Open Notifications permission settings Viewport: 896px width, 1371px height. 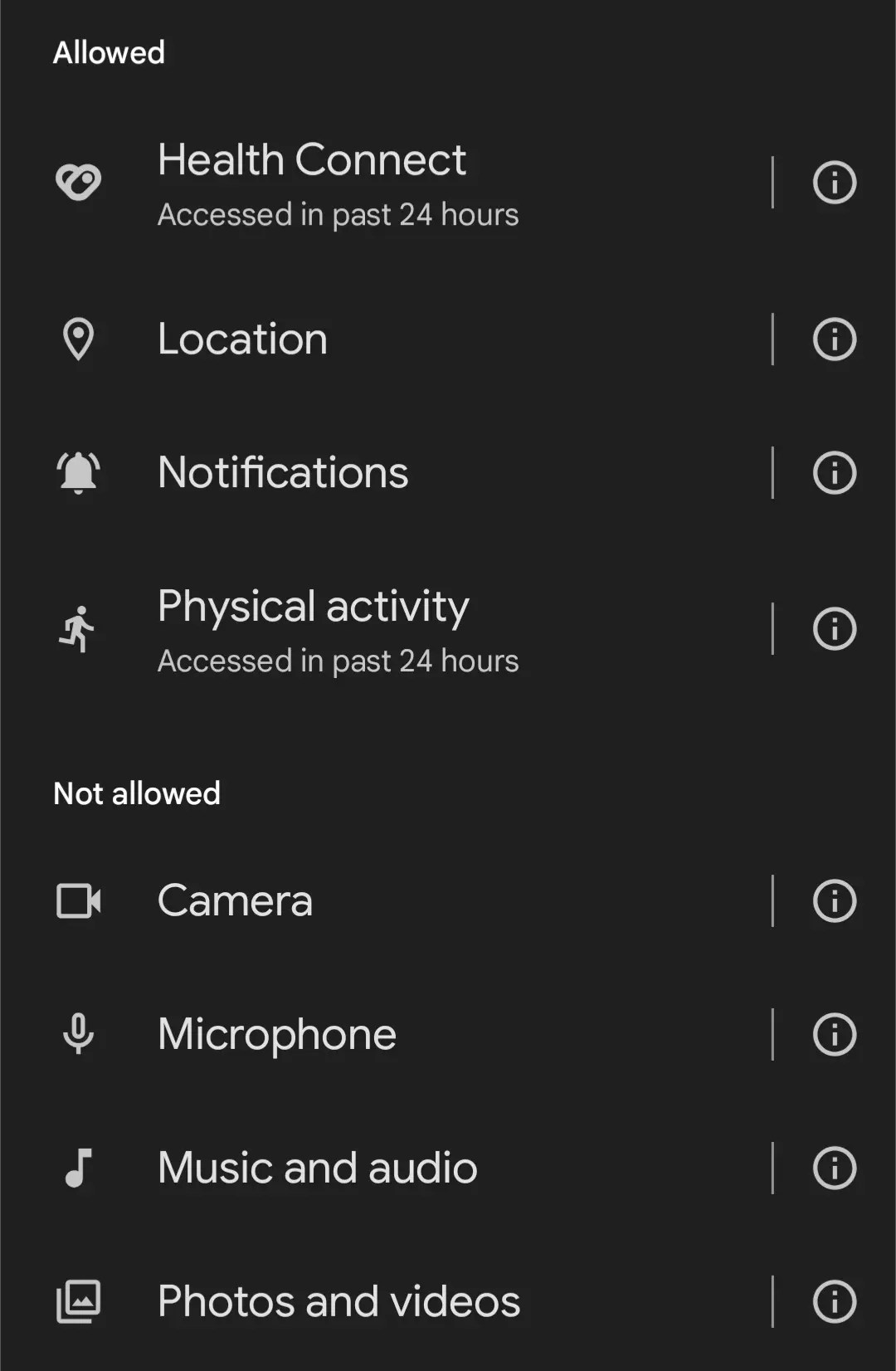(386, 472)
